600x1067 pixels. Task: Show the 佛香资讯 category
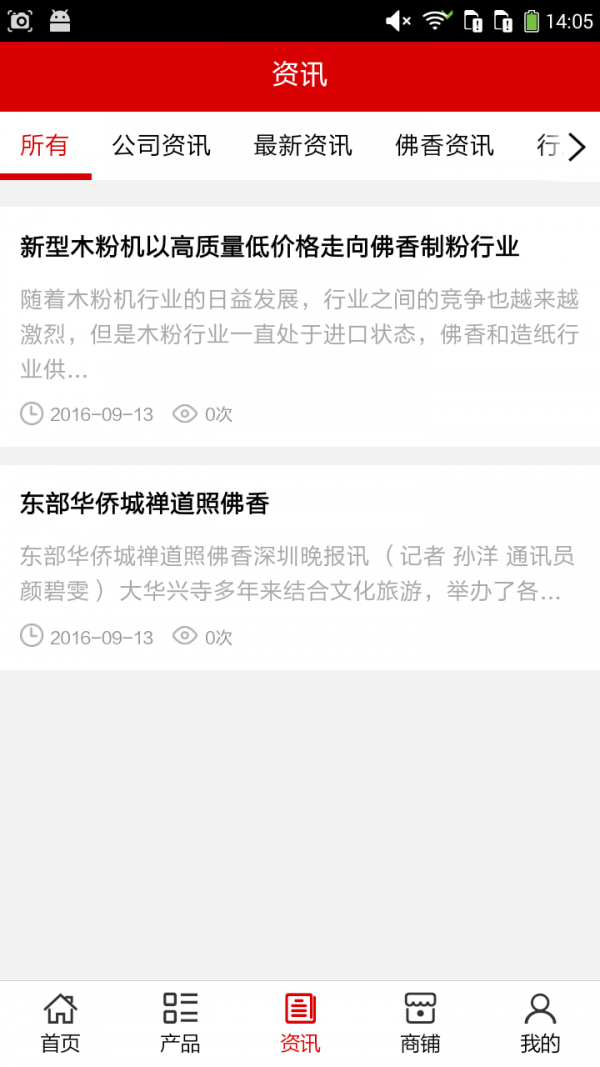(444, 146)
